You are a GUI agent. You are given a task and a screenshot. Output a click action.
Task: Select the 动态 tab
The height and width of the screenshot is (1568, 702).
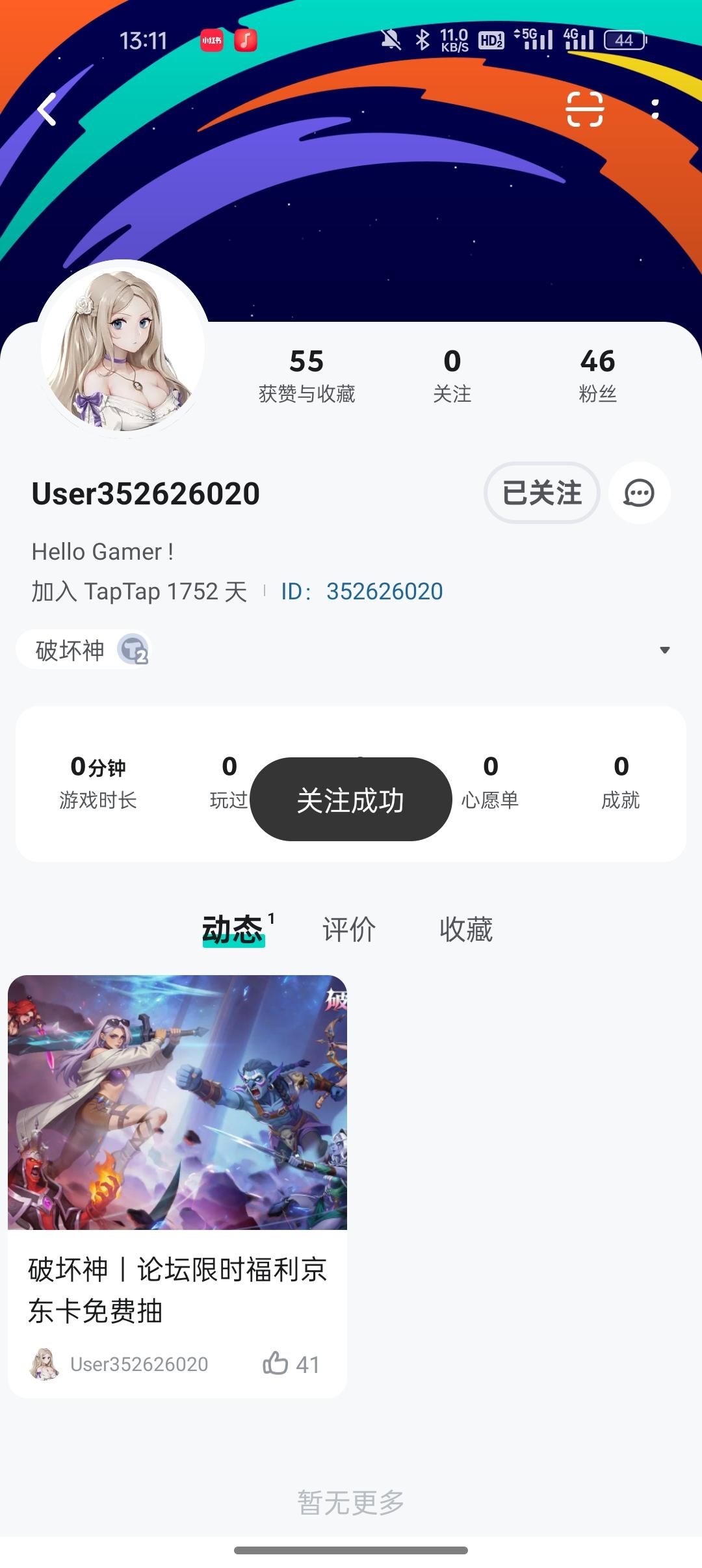[233, 930]
